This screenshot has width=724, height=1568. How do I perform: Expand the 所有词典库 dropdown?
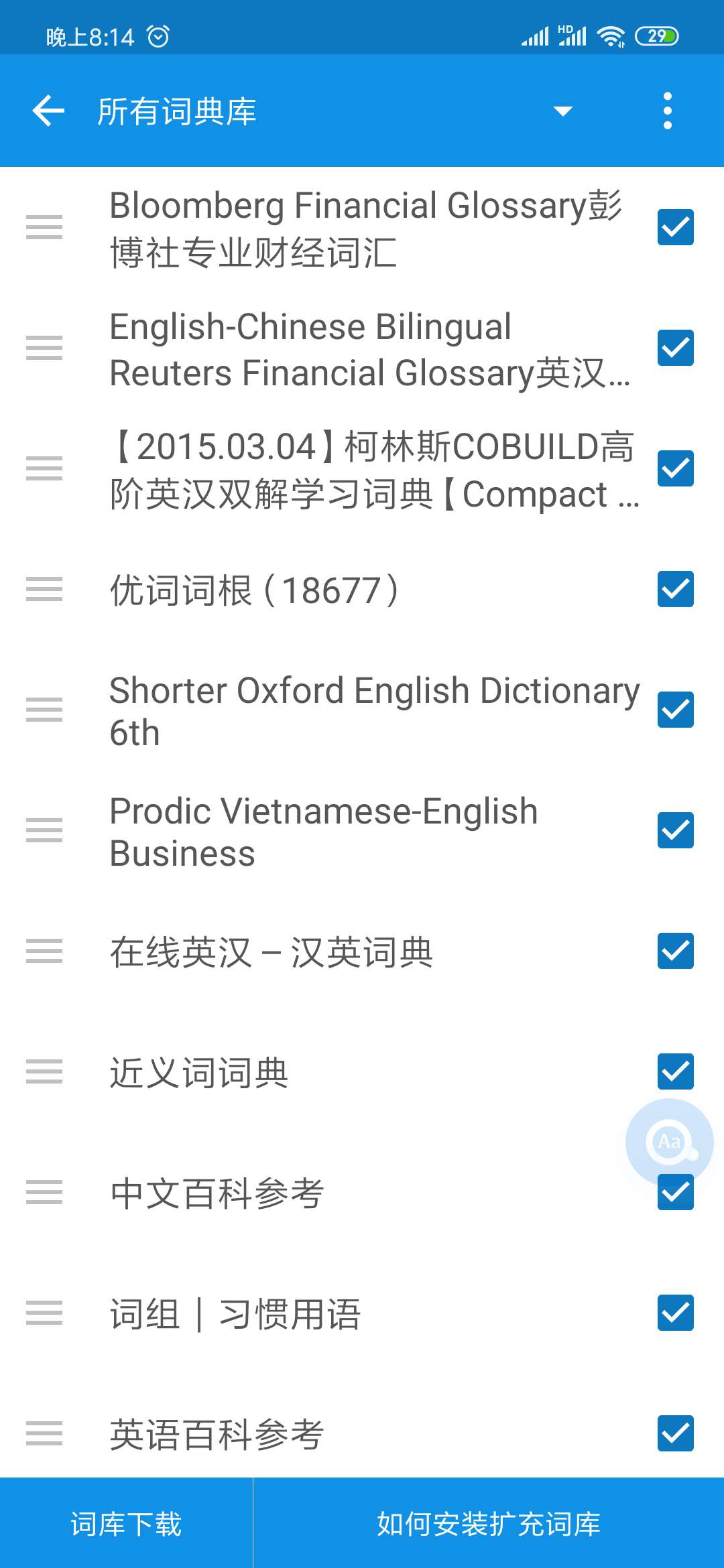pos(562,111)
